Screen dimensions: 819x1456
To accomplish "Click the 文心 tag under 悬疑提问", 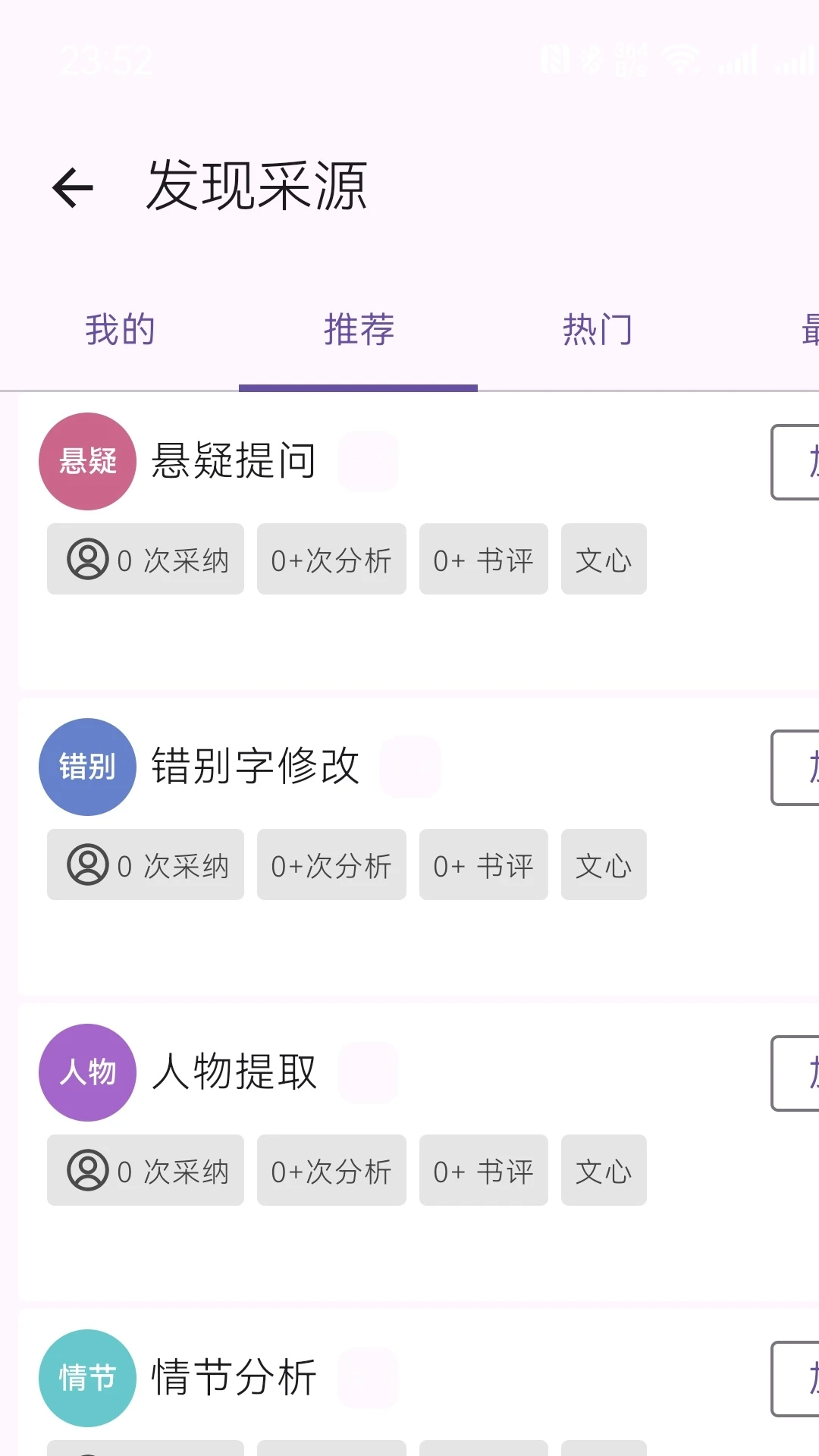I will pyautogui.click(x=603, y=560).
